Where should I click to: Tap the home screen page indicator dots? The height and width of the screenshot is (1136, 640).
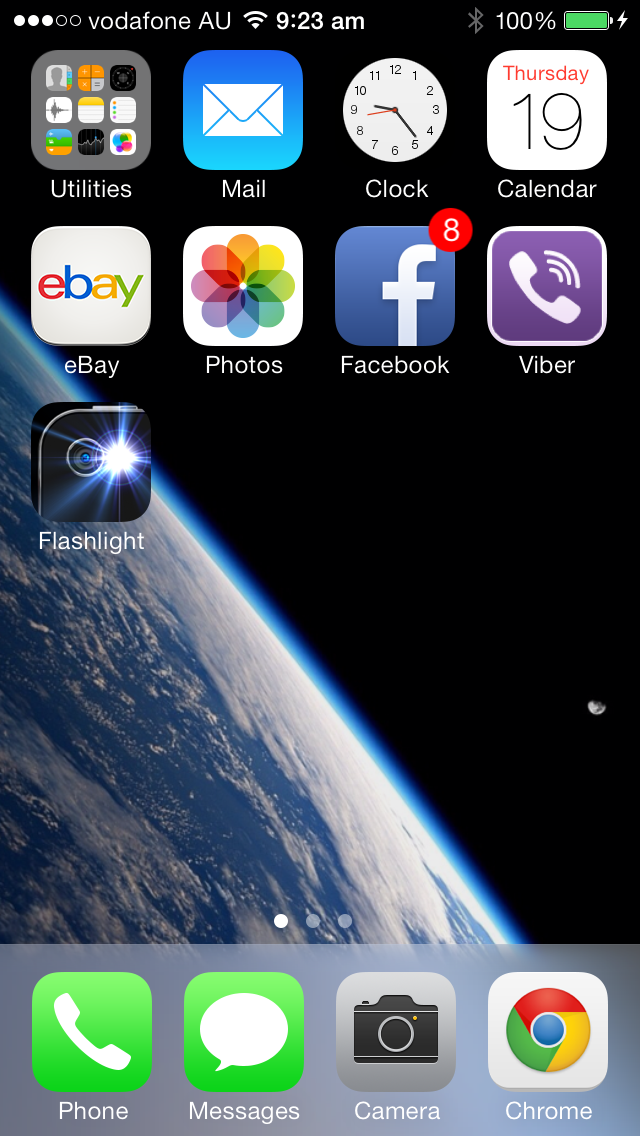coord(313,921)
